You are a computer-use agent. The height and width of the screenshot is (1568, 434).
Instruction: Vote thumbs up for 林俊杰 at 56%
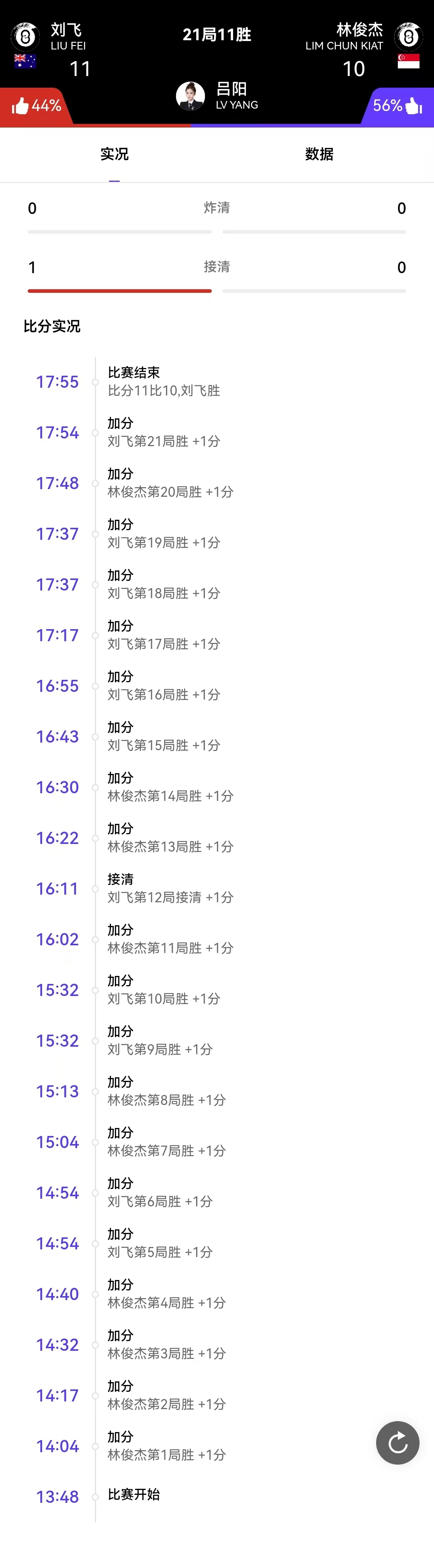pyautogui.click(x=397, y=106)
